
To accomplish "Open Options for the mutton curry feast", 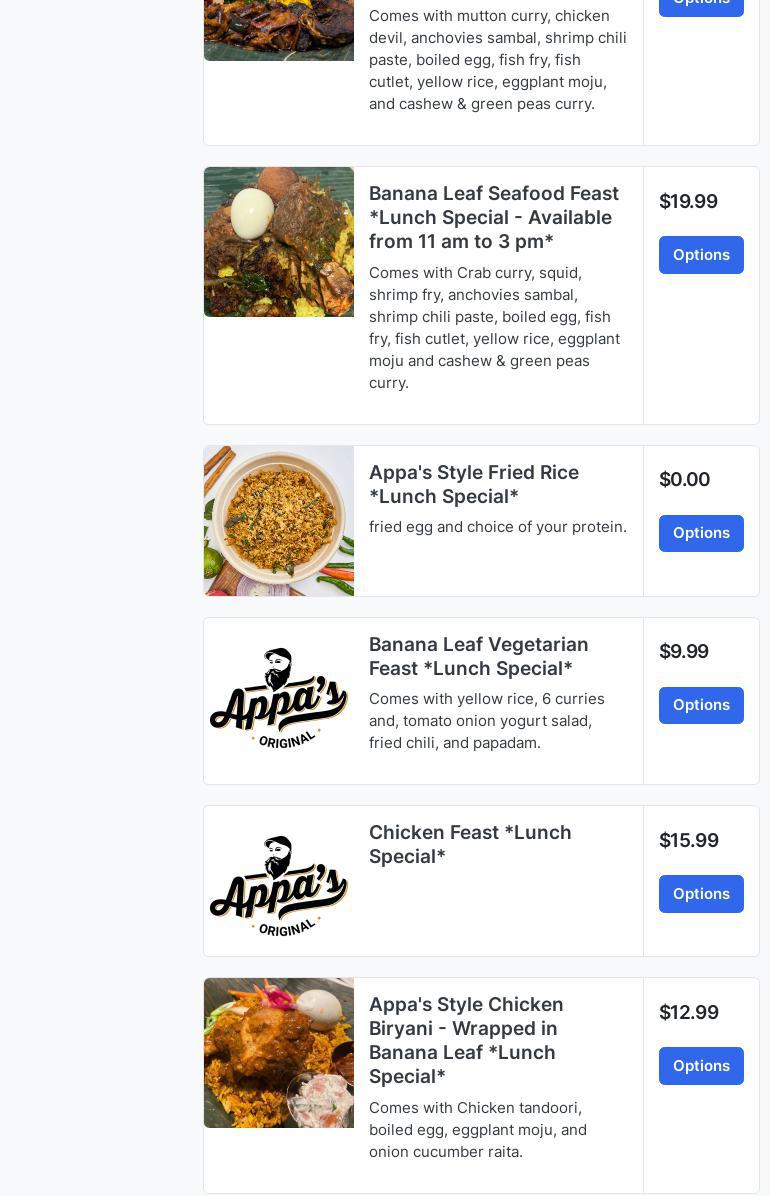I will click(701, 5).
